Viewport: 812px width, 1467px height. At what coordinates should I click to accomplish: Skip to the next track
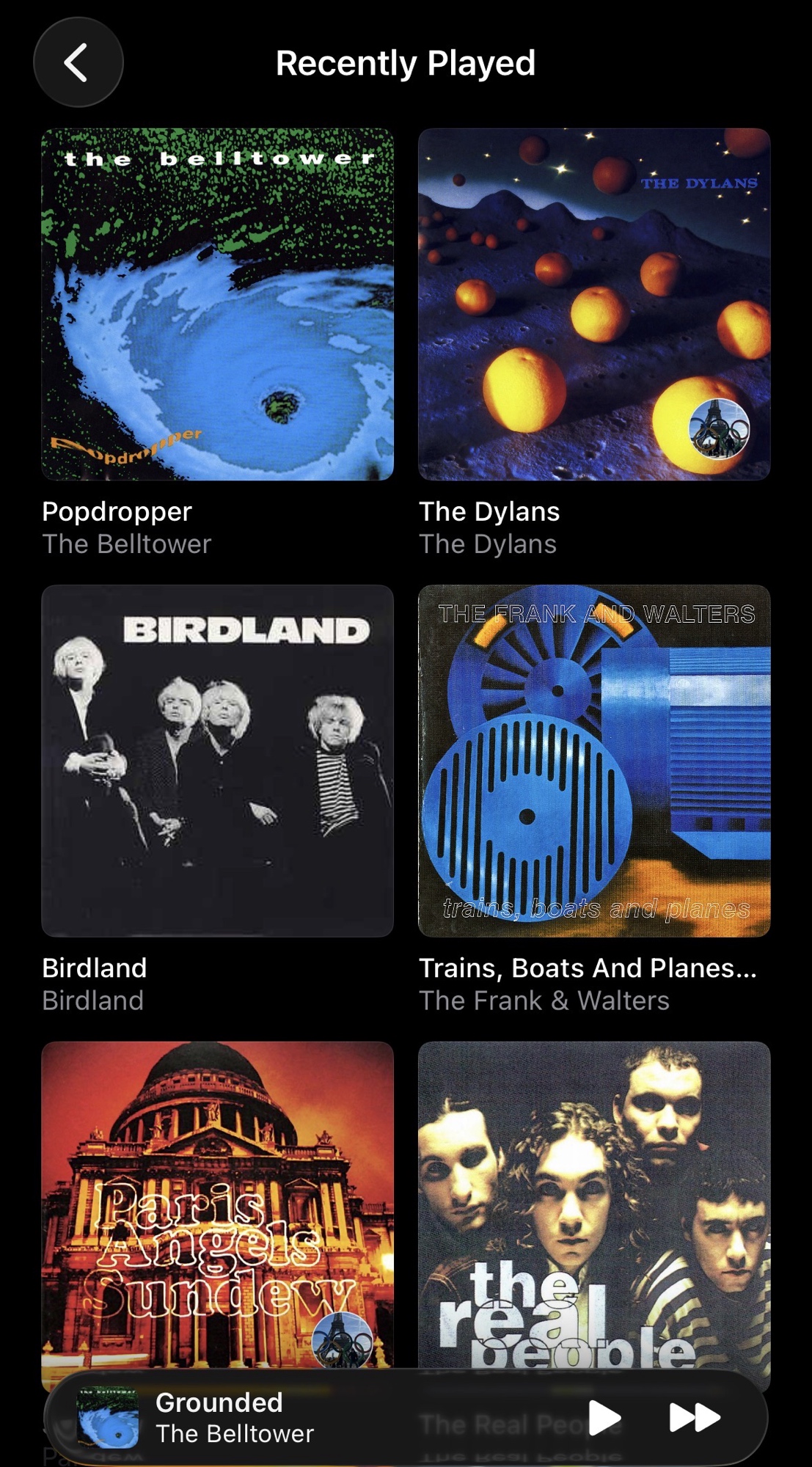(x=694, y=1417)
